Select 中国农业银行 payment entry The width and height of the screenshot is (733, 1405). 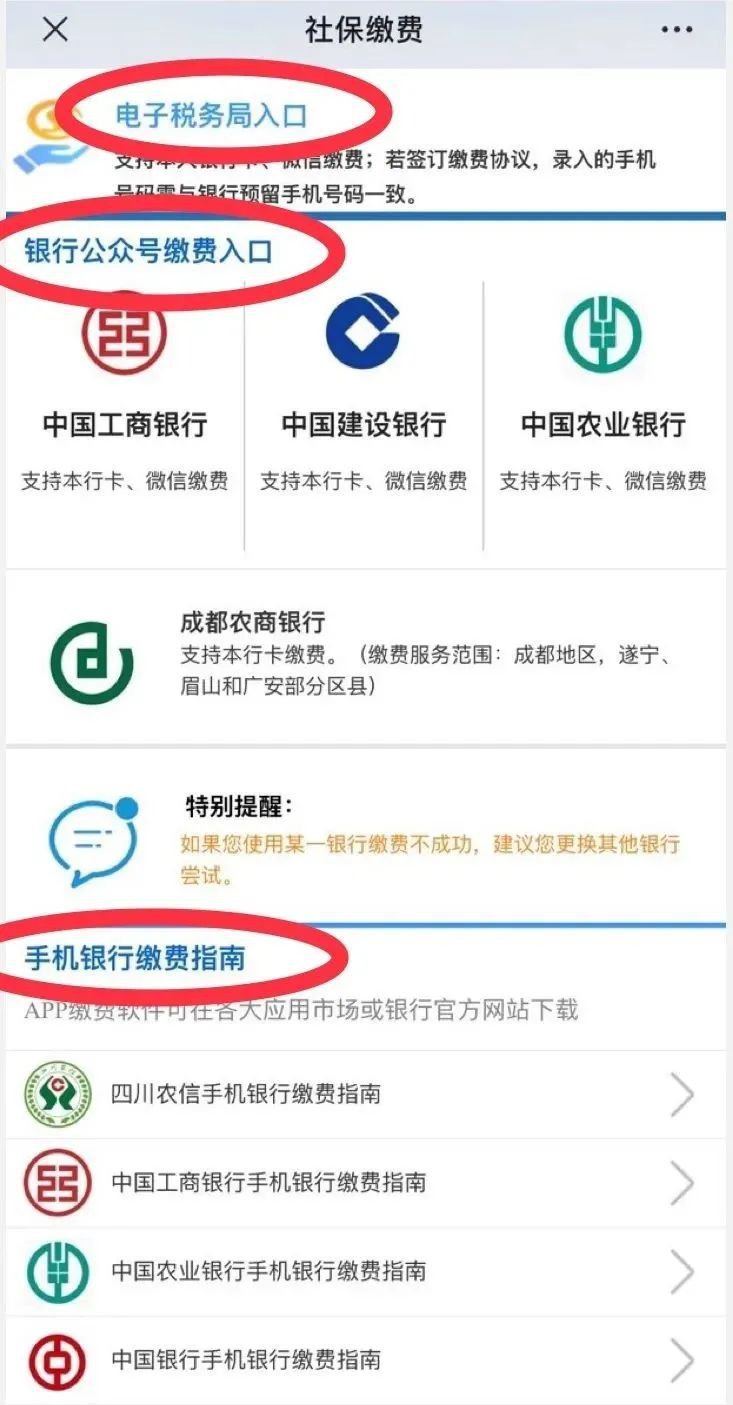click(603, 400)
